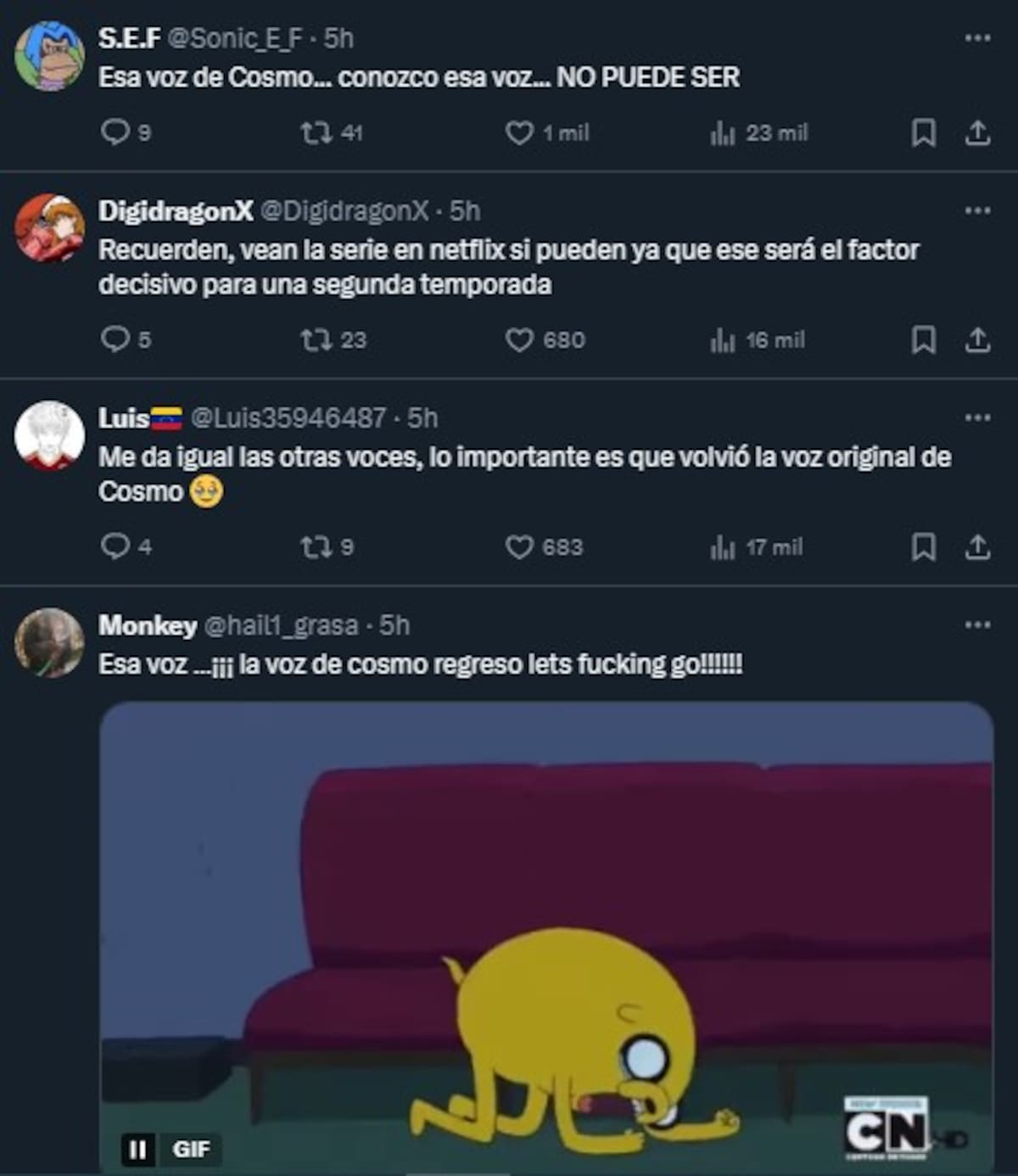View analytics showing 16 mil on DigidragonX's post
Screen dimensions: 1018x1176
tap(726, 340)
